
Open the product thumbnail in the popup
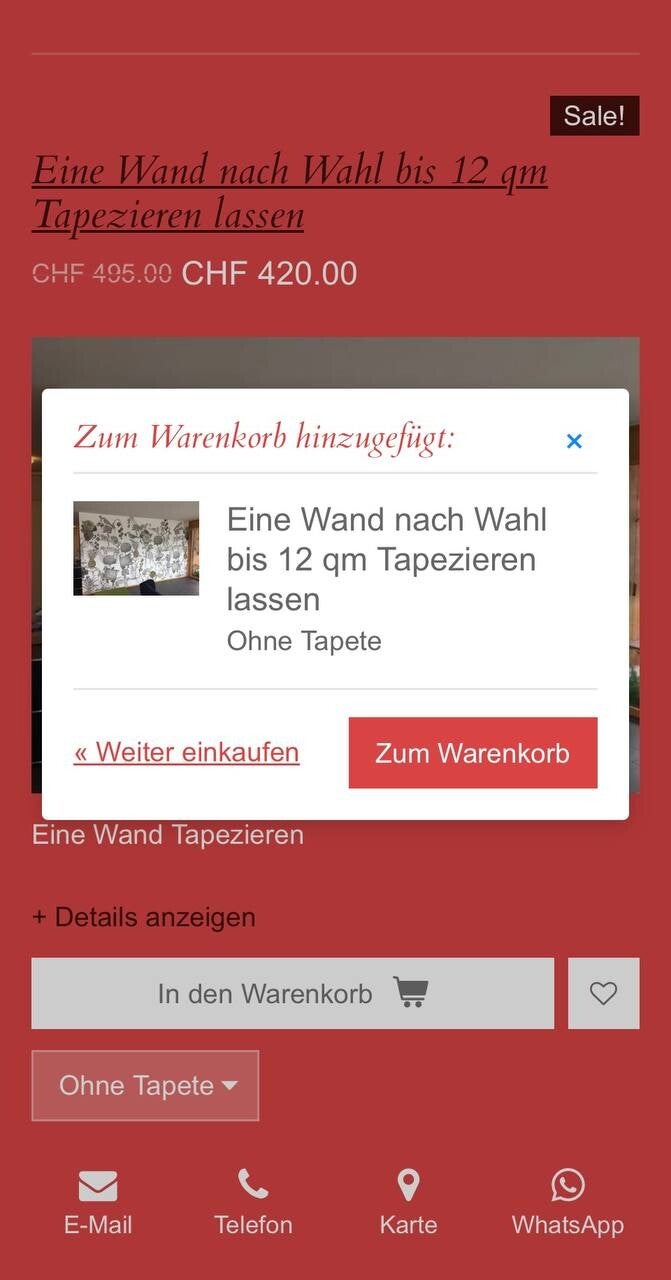point(136,548)
